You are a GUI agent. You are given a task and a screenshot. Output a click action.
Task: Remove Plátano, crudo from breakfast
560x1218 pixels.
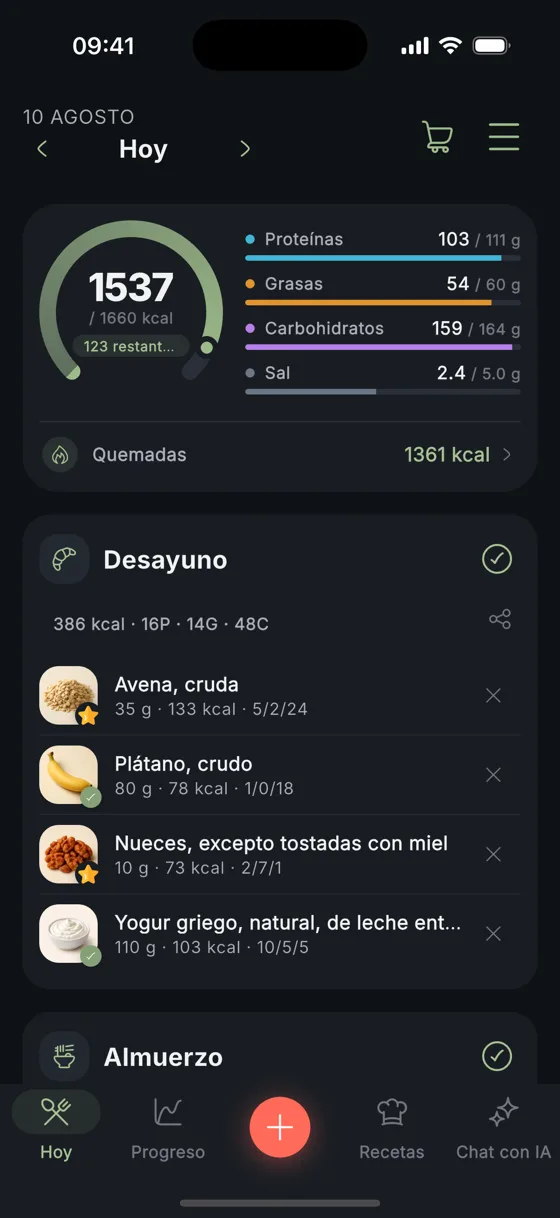tap(493, 775)
